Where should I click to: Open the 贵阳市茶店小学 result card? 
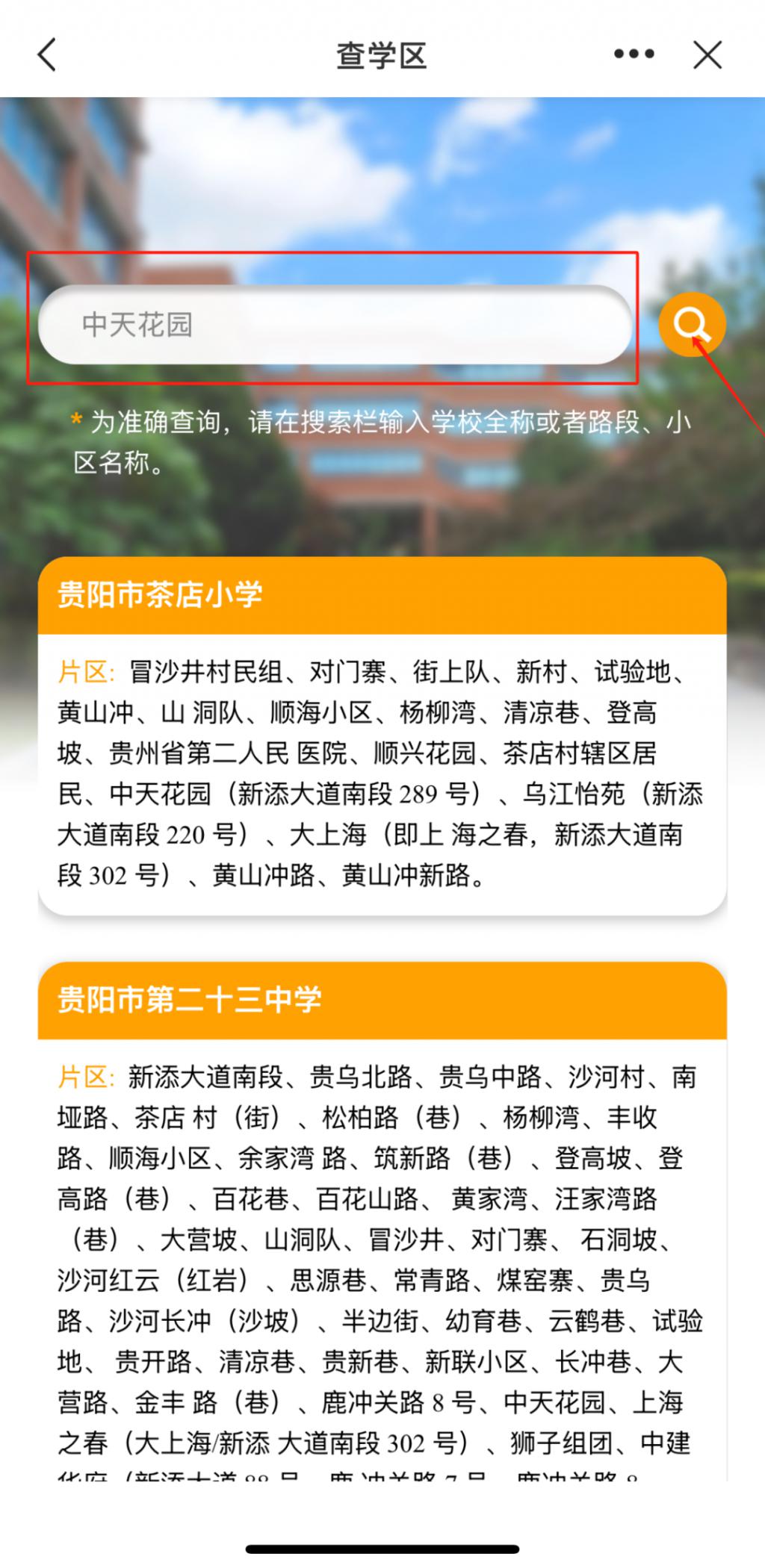[x=382, y=596]
